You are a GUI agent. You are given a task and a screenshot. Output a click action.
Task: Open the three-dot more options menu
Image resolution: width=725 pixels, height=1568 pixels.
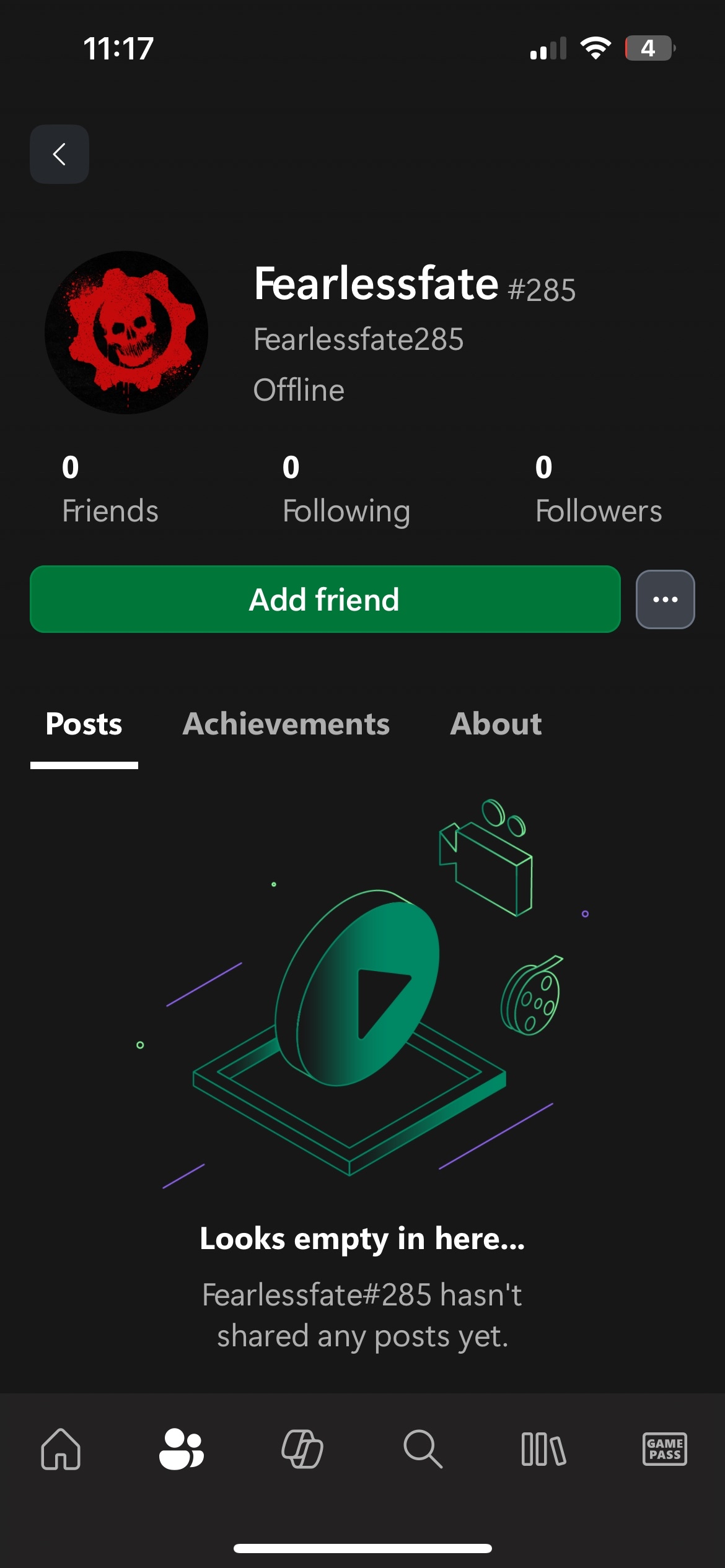coord(665,599)
